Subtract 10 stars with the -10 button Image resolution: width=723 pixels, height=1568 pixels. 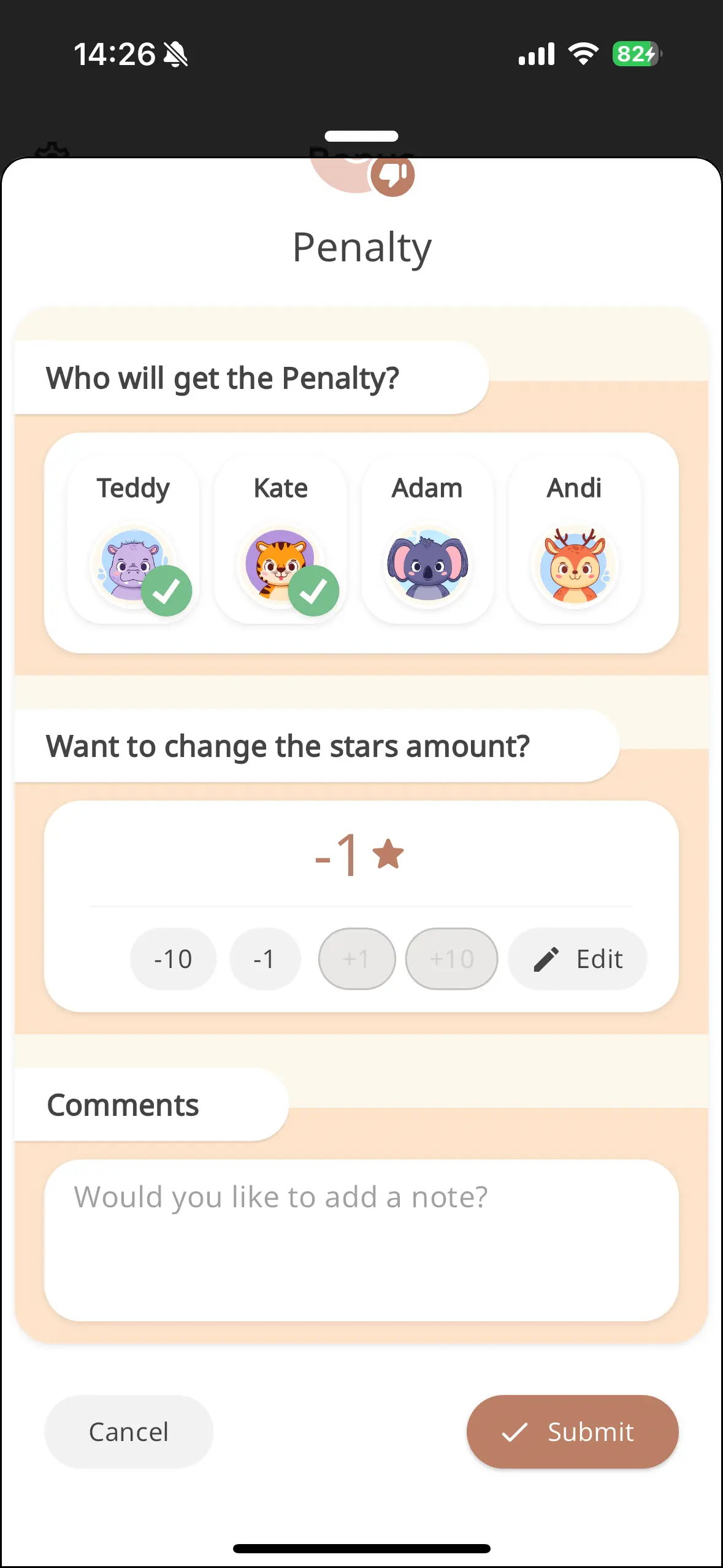click(173, 959)
